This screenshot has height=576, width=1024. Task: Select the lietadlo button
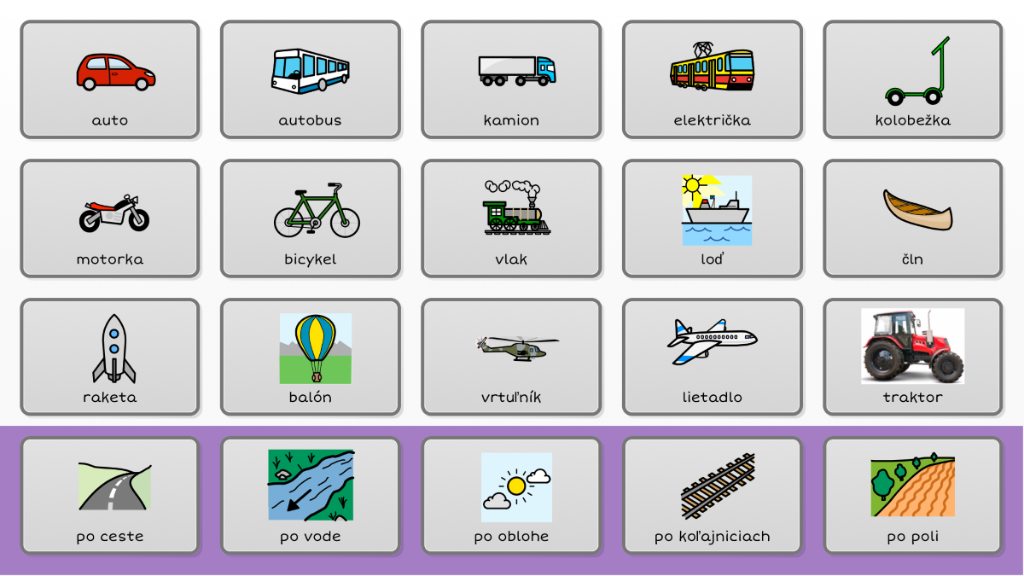tap(712, 357)
